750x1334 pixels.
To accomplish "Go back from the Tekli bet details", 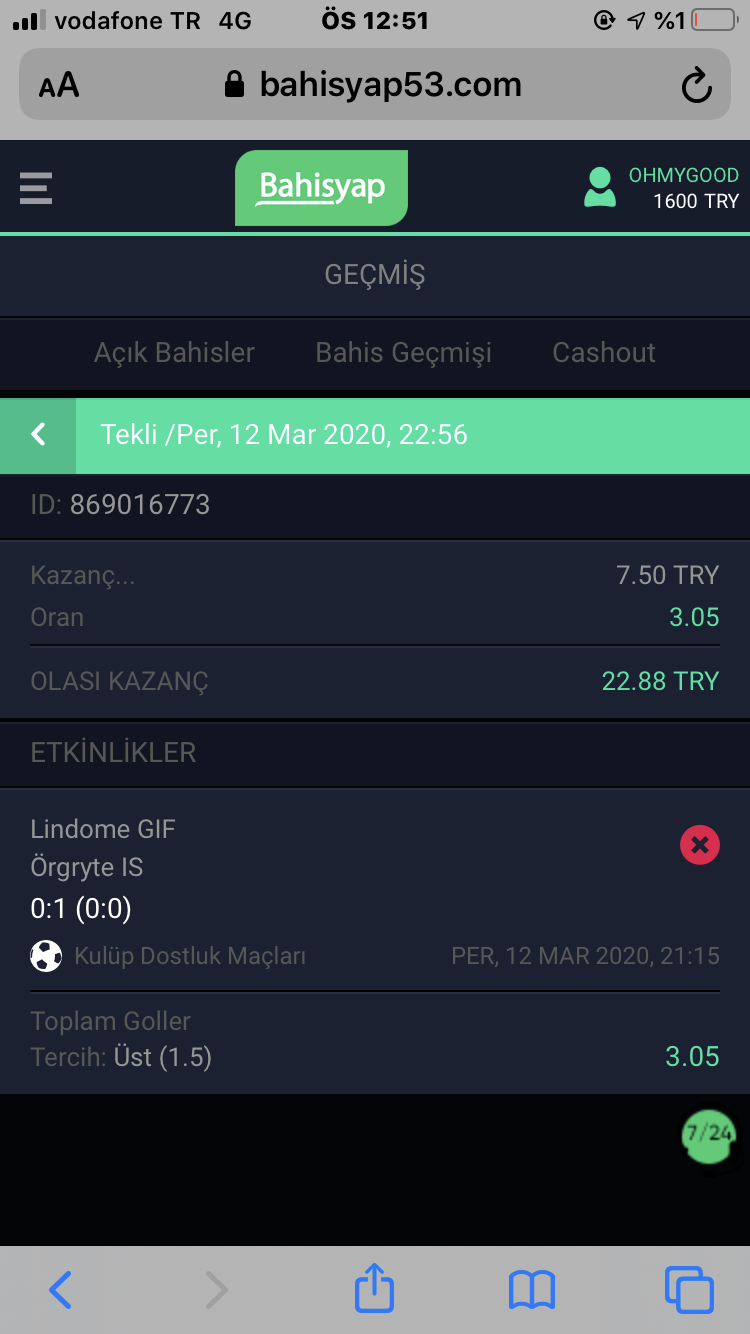I will [x=38, y=435].
